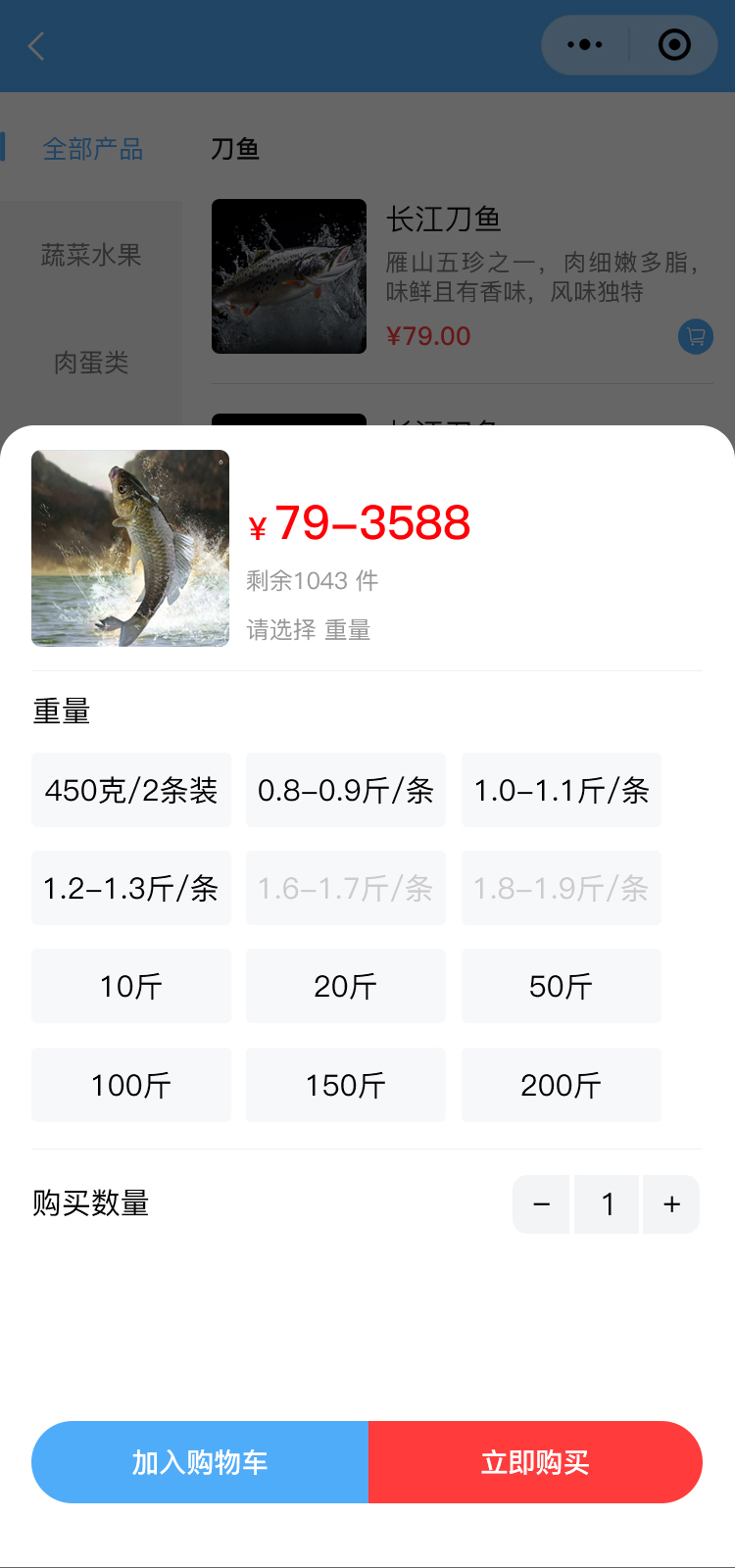The image size is (735, 1568).
Task: Tap 加入购物车 to add to cart
Action: tap(200, 1462)
